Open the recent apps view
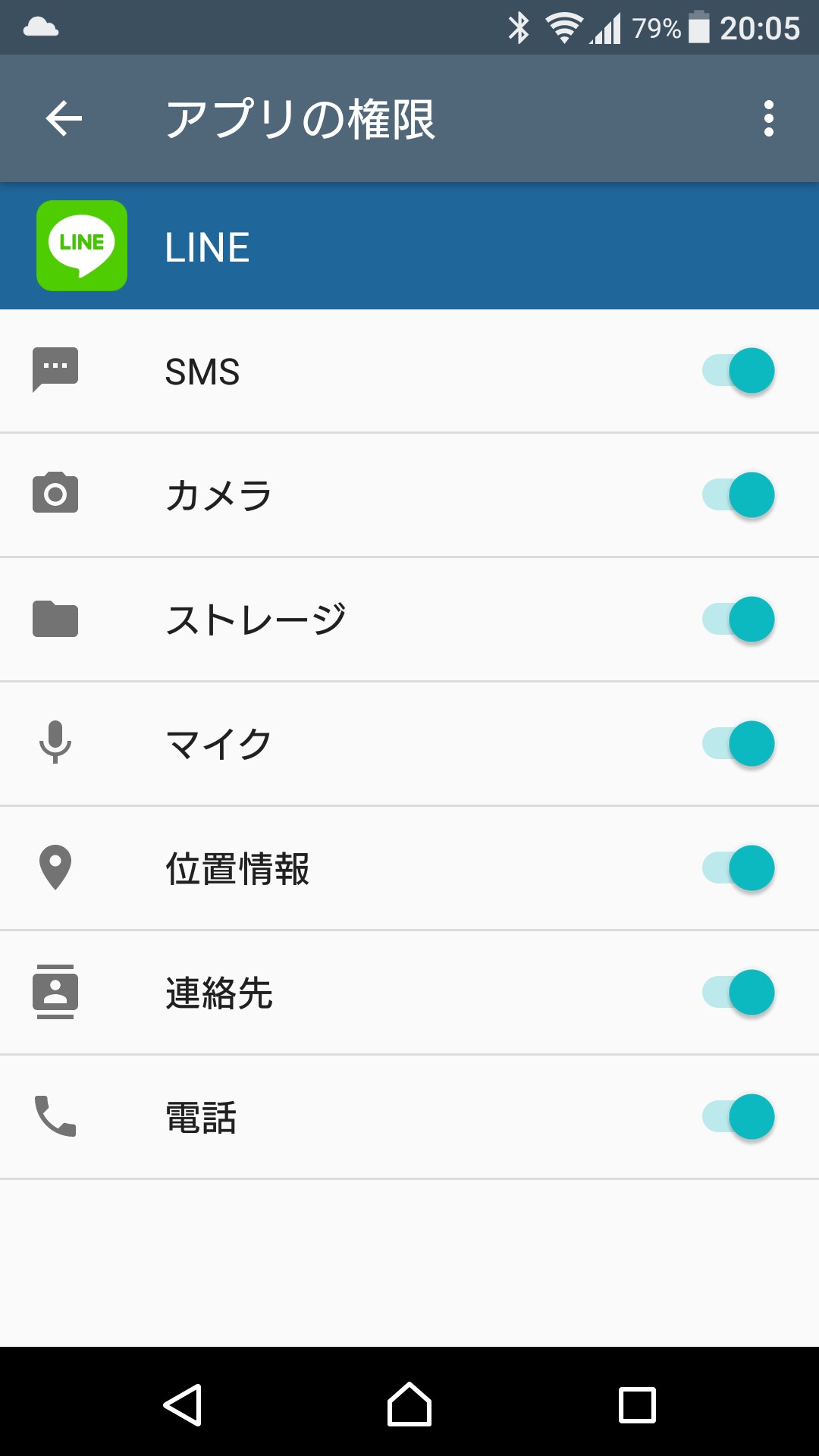Viewport: 819px width, 1456px height. click(637, 1405)
